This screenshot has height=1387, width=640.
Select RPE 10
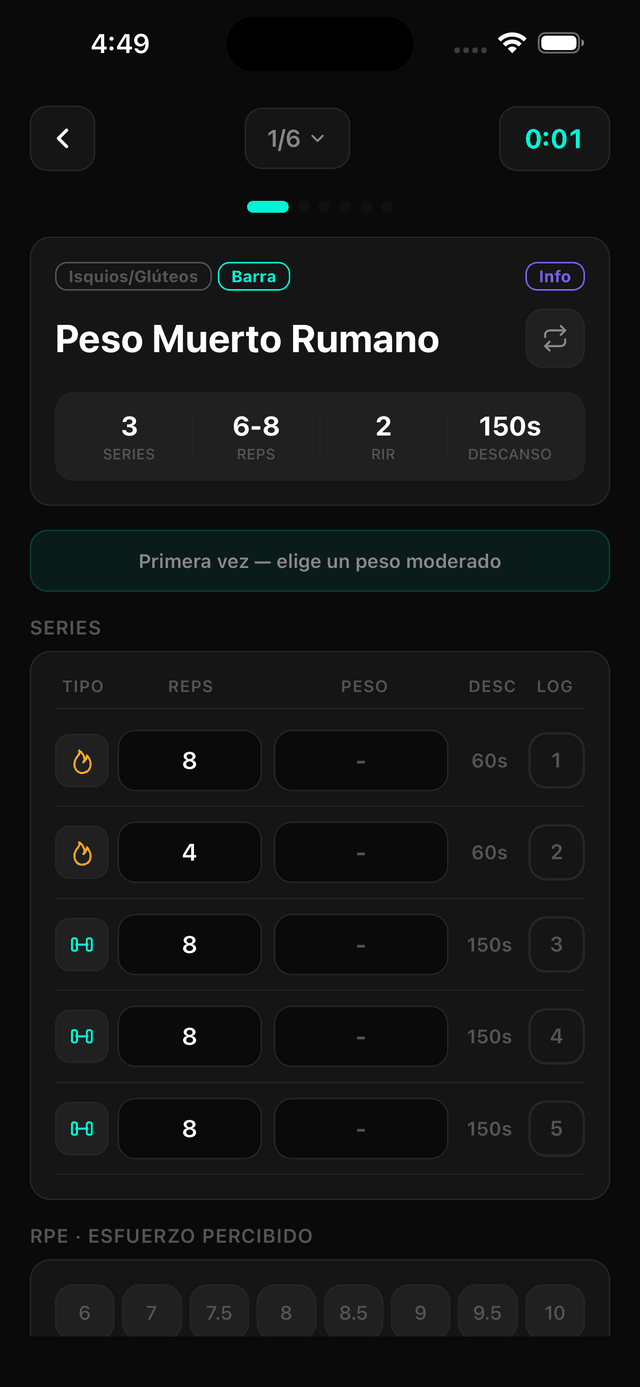coord(555,1313)
